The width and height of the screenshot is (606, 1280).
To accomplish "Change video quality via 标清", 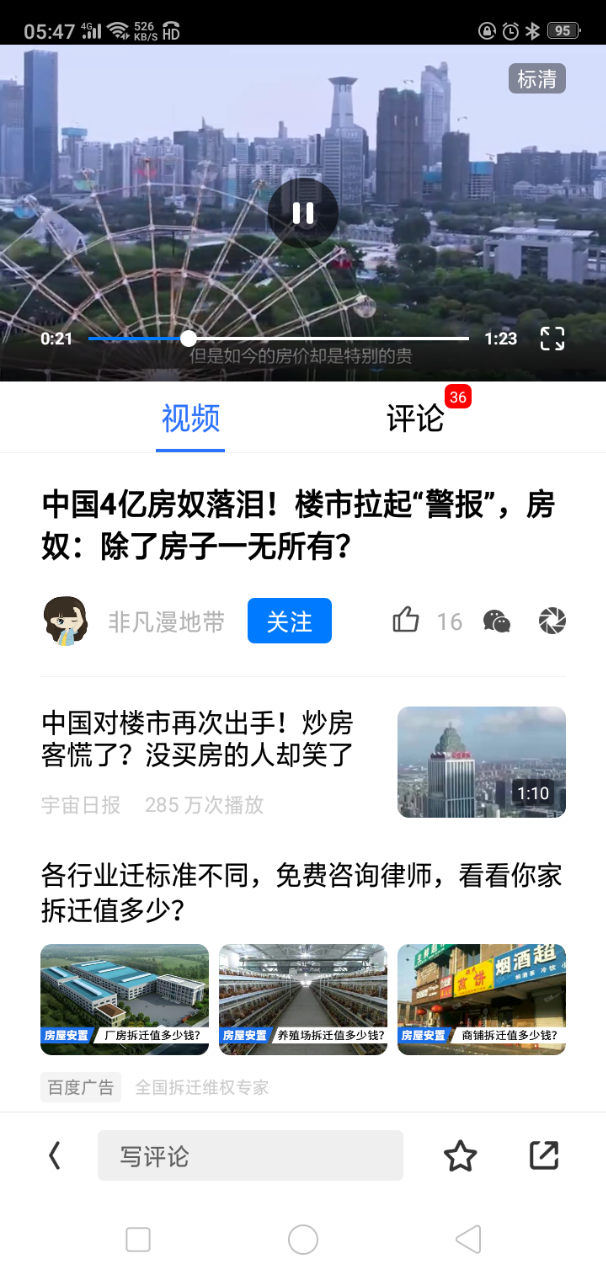I will click(537, 79).
